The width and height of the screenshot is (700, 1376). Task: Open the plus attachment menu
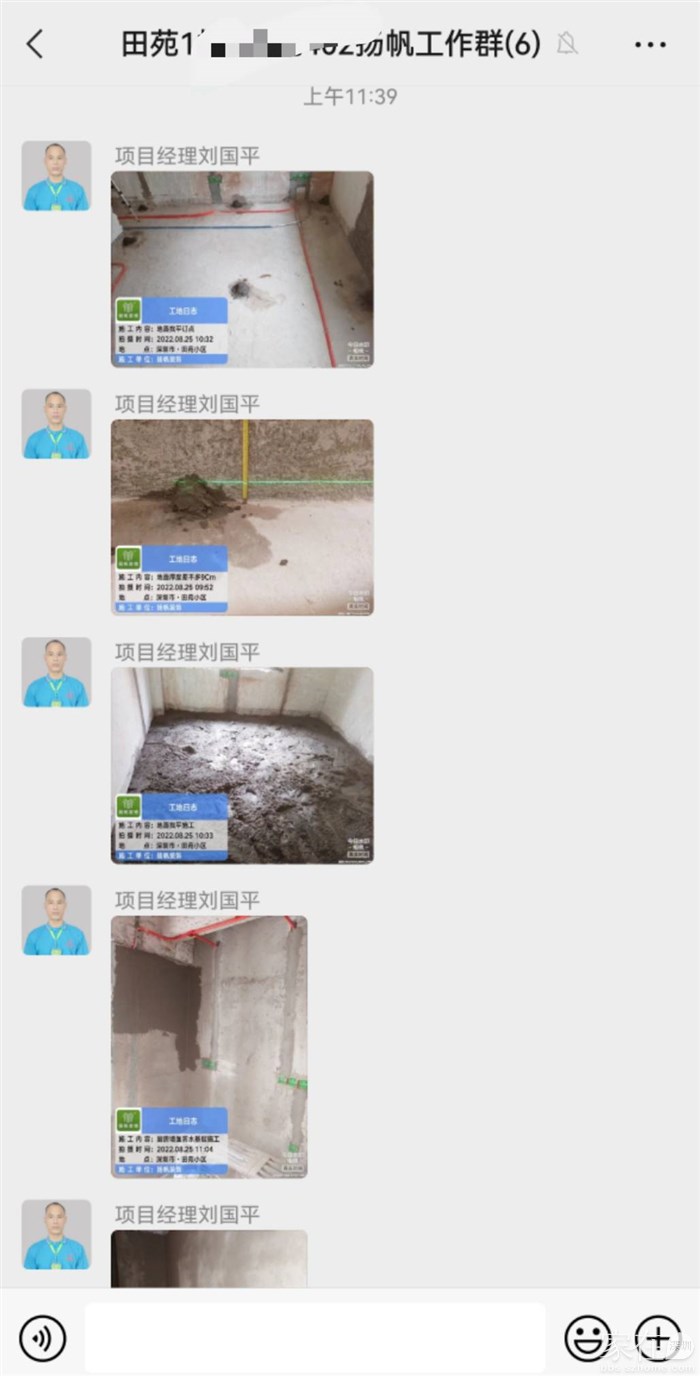658,1337
